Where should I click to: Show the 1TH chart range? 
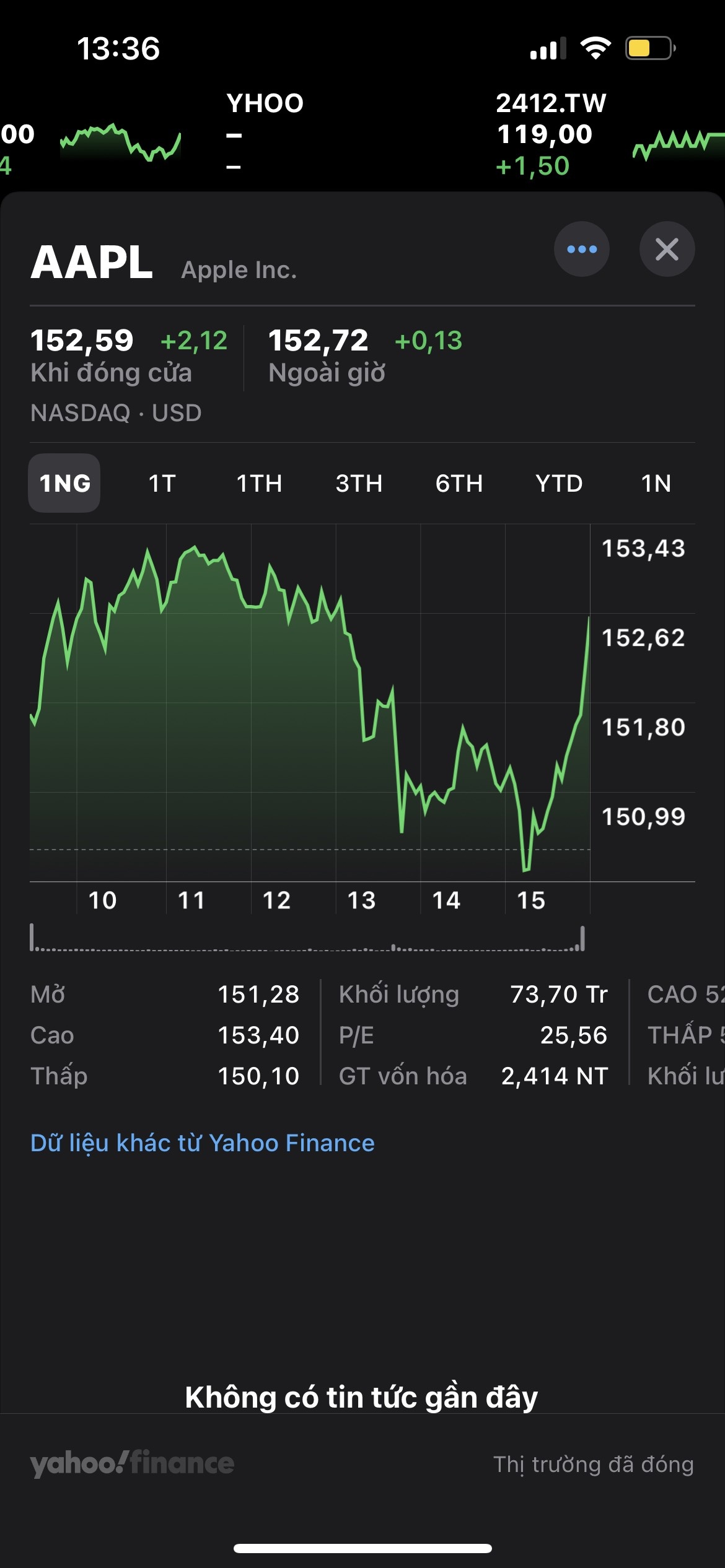coord(260,483)
